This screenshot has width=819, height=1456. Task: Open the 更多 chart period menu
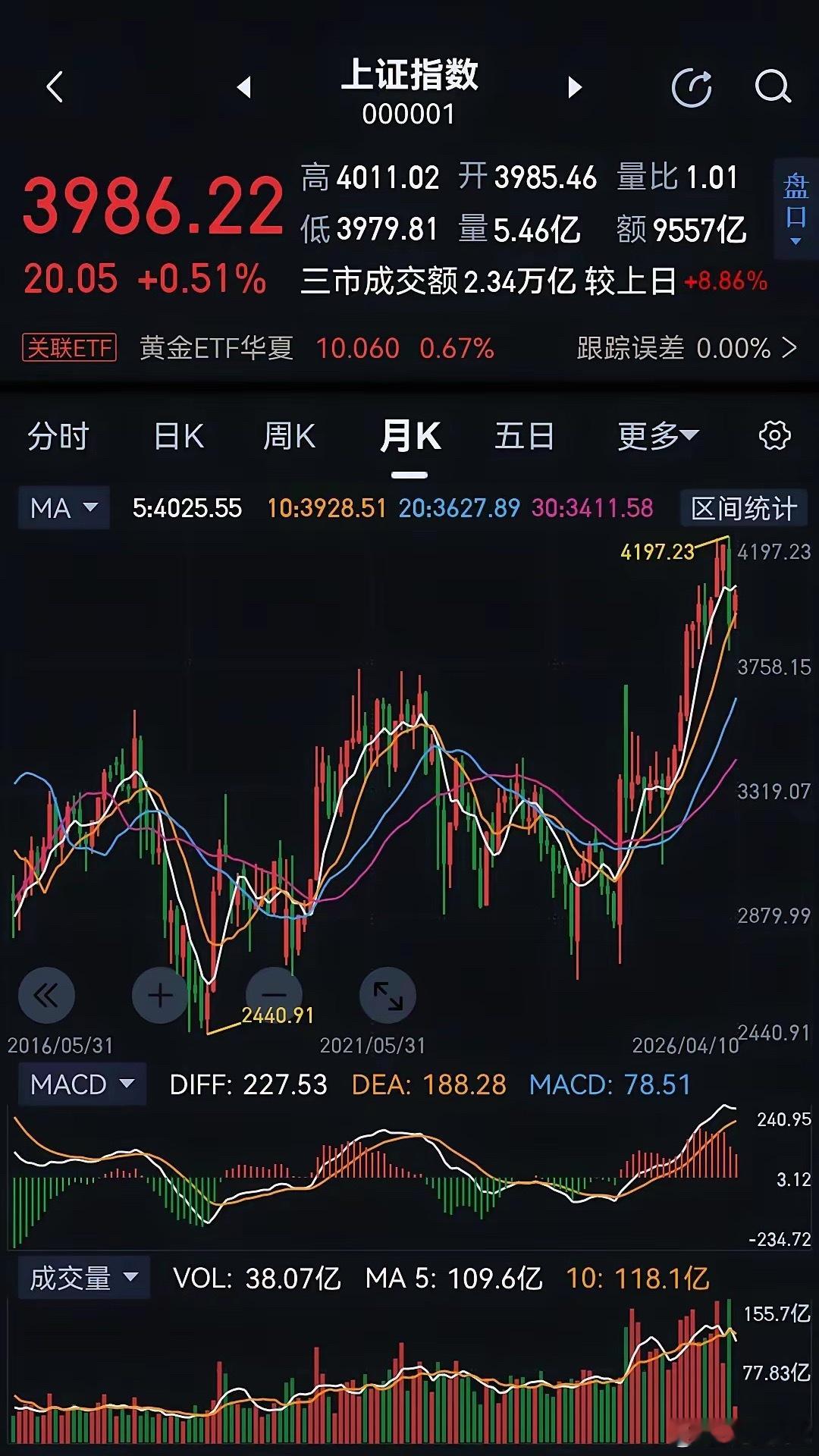[x=657, y=436]
